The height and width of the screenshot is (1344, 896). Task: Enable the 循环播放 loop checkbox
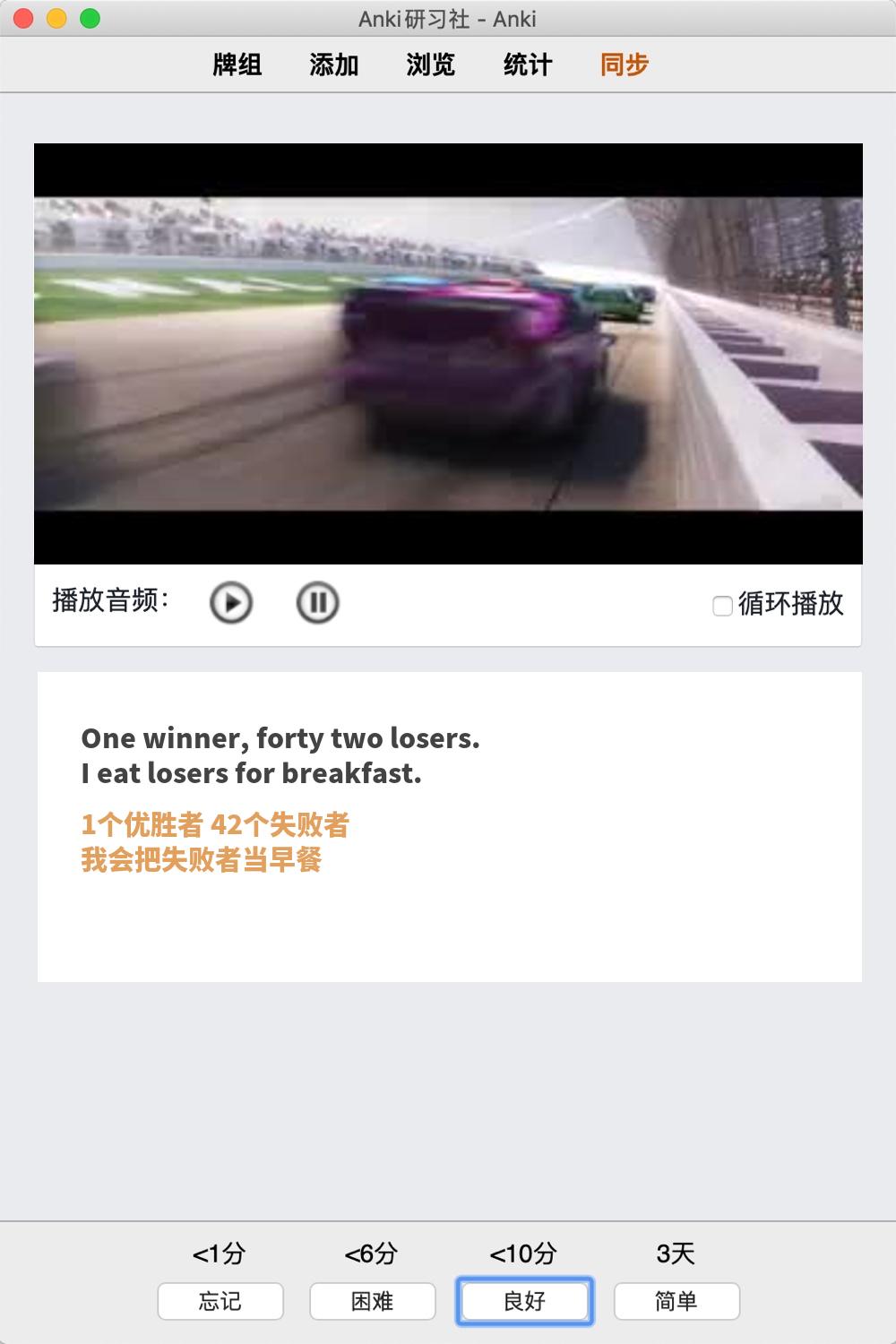tap(722, 606)
